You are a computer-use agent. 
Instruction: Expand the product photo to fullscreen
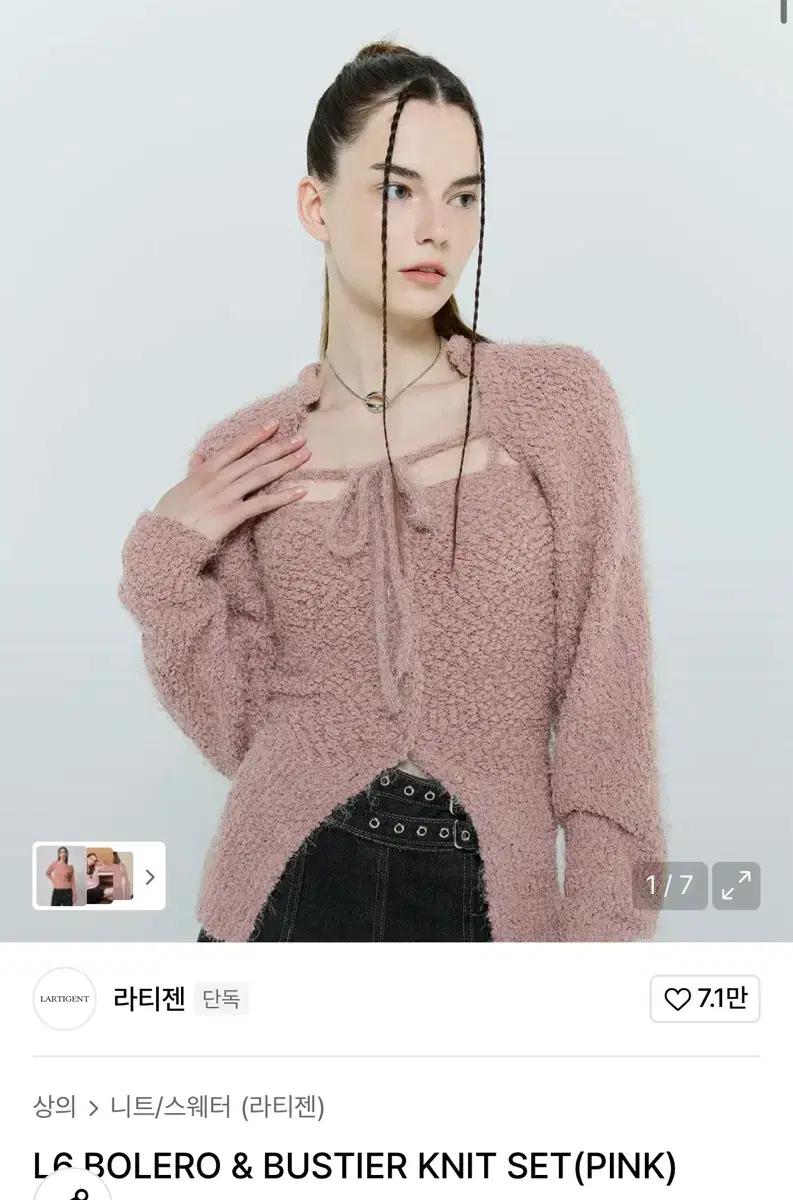point(736,885)
